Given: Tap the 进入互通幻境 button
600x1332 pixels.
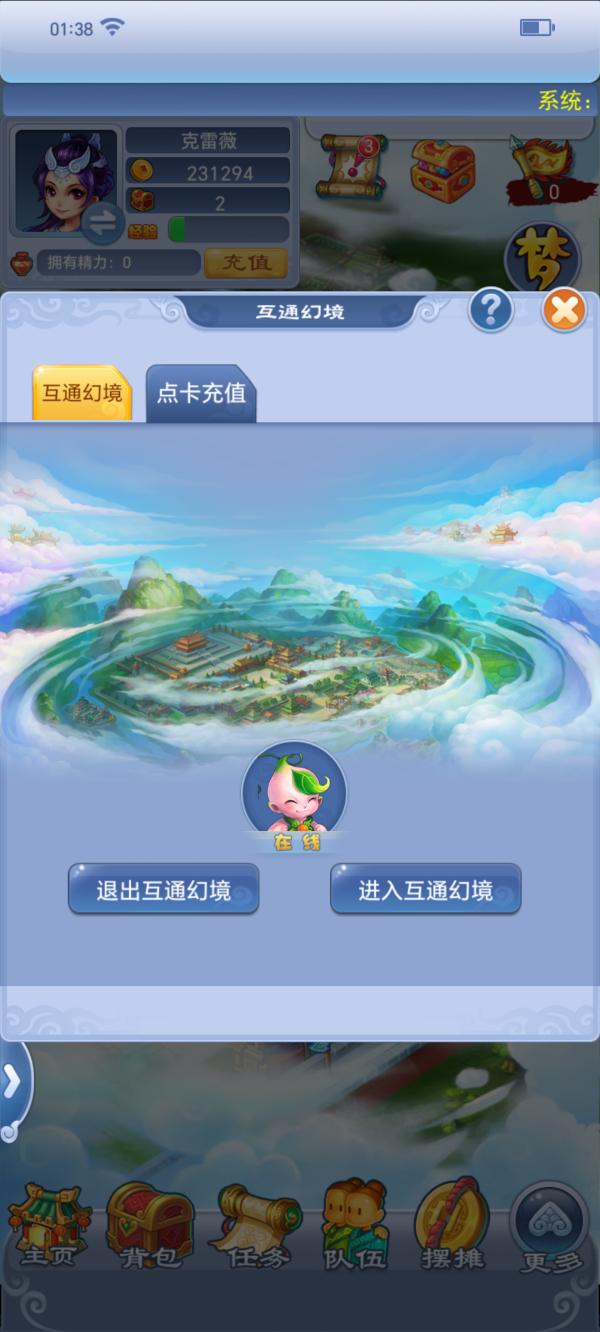Looking at the screenshot, I should coord(426,889).
